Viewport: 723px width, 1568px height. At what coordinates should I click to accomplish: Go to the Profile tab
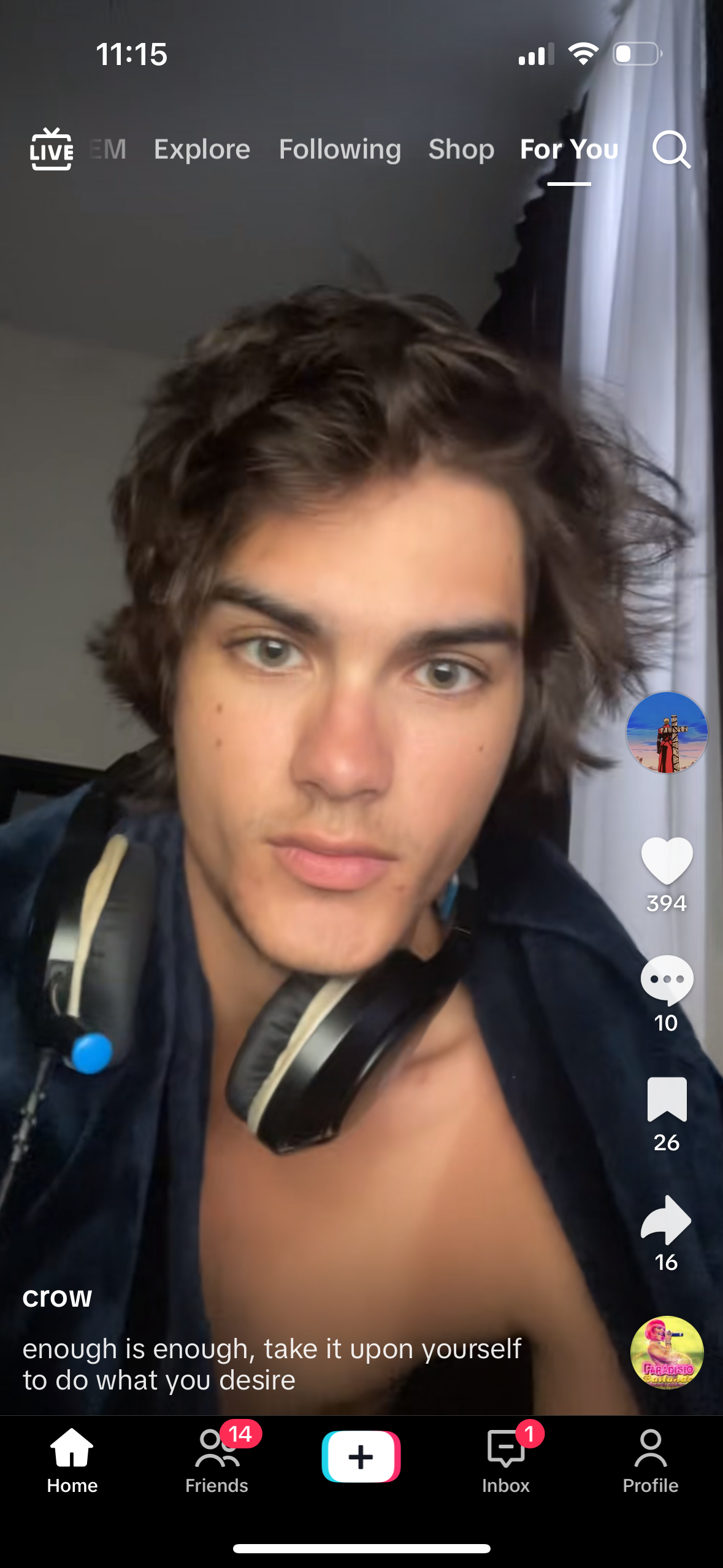tap(650, 1461)
